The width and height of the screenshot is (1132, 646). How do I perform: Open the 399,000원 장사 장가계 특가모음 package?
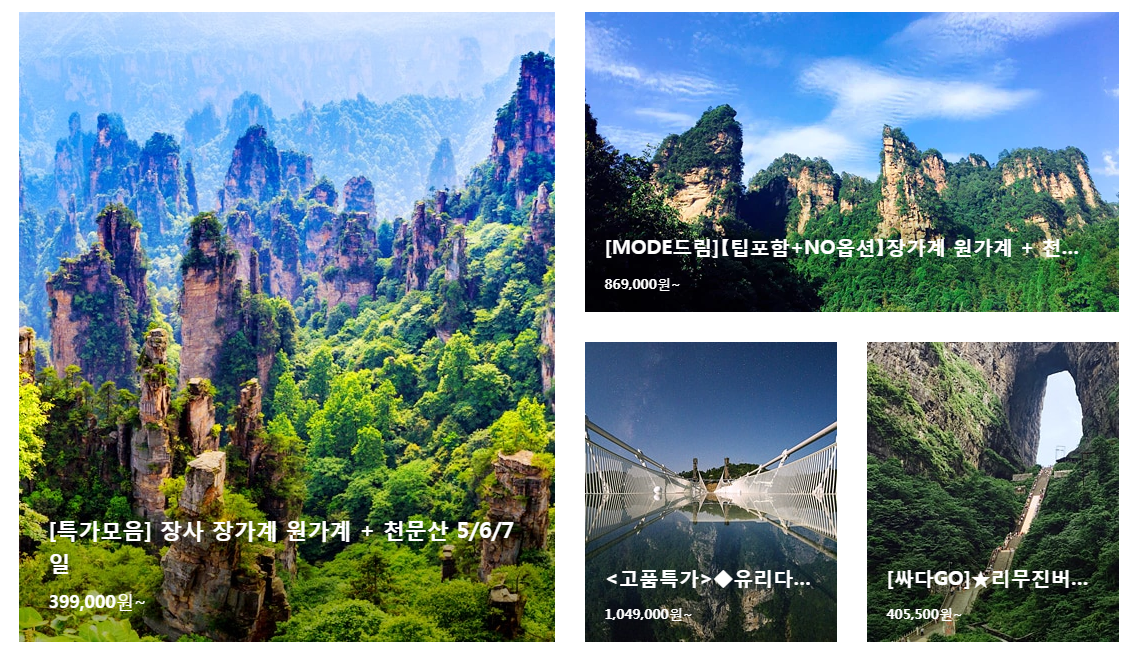coord(286,326)
